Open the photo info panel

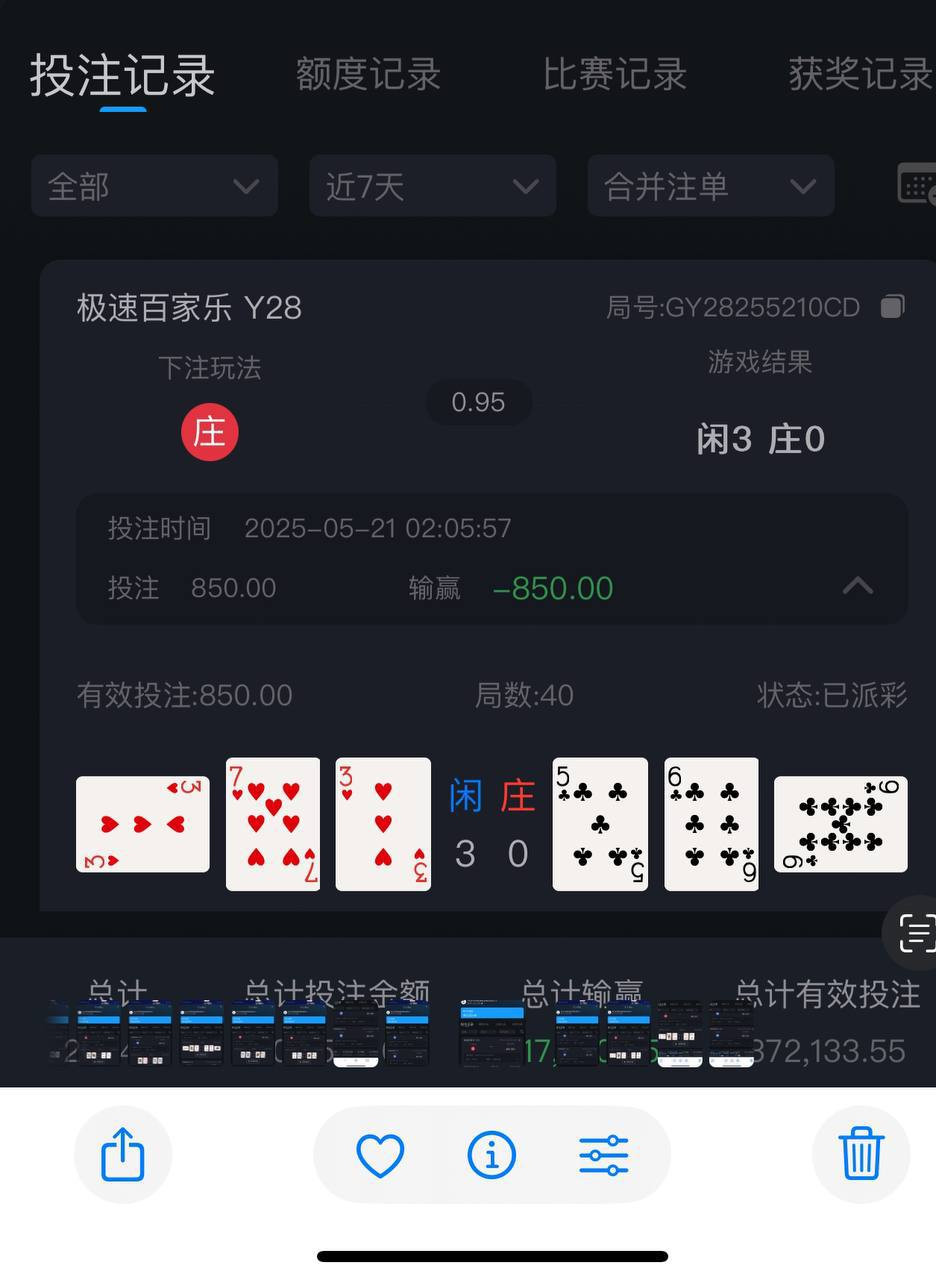pos(492,1155)
